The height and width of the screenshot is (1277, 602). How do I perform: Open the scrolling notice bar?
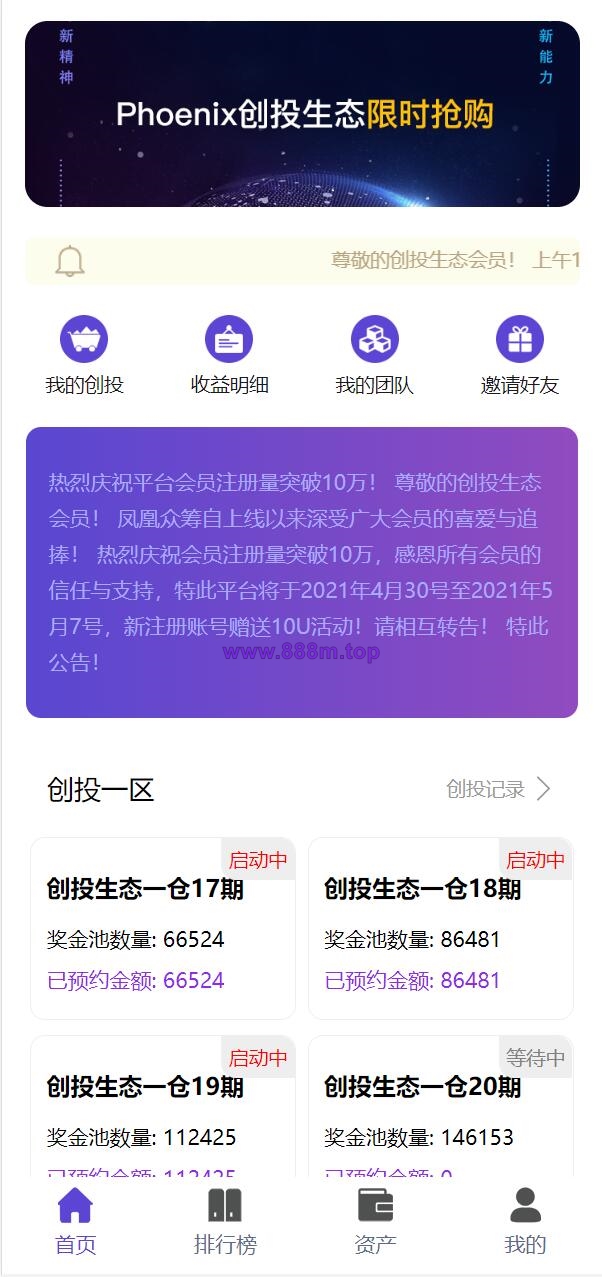tap(302, 261)
